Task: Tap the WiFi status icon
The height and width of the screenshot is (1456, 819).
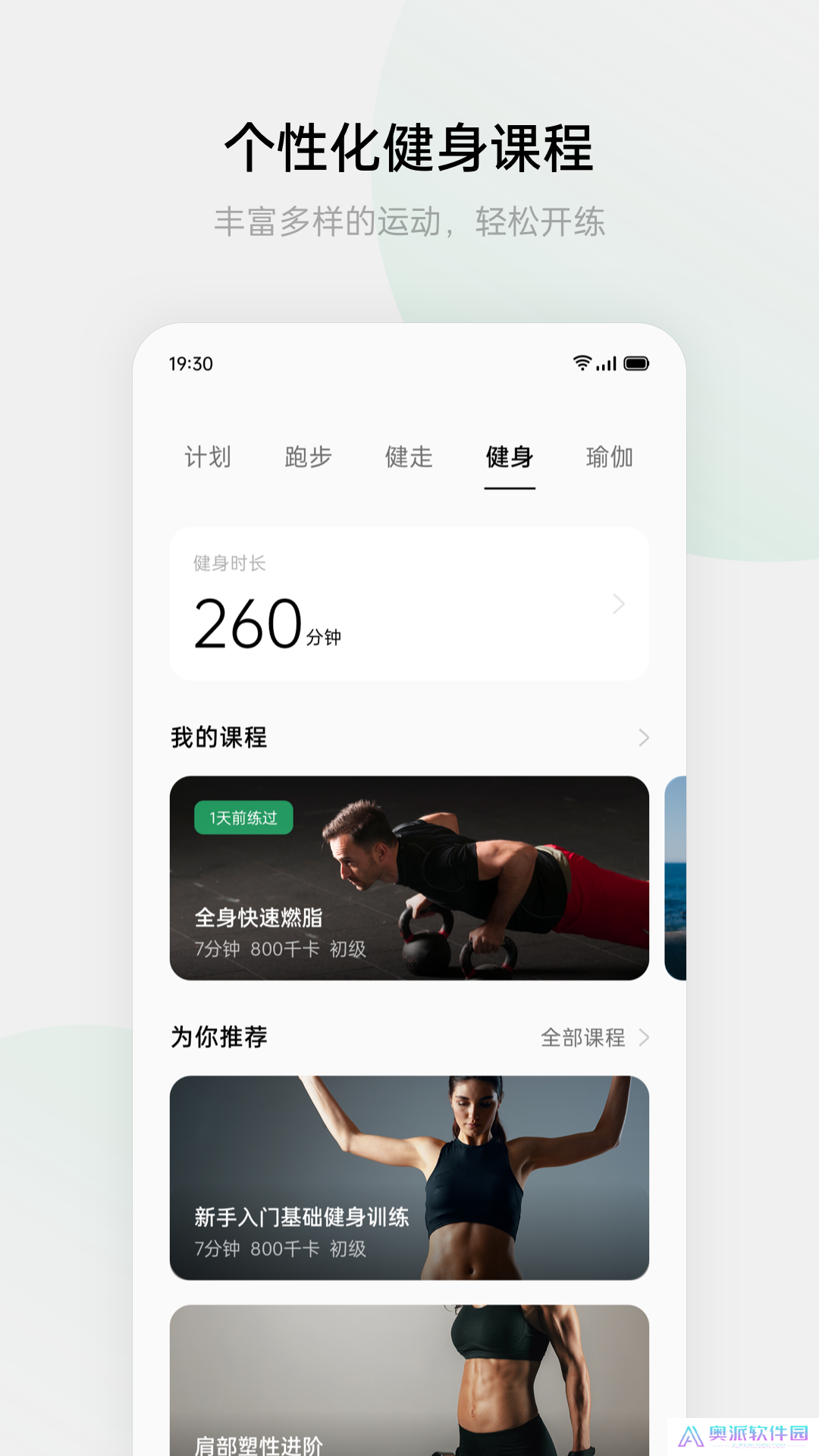Action: point(581,364)
